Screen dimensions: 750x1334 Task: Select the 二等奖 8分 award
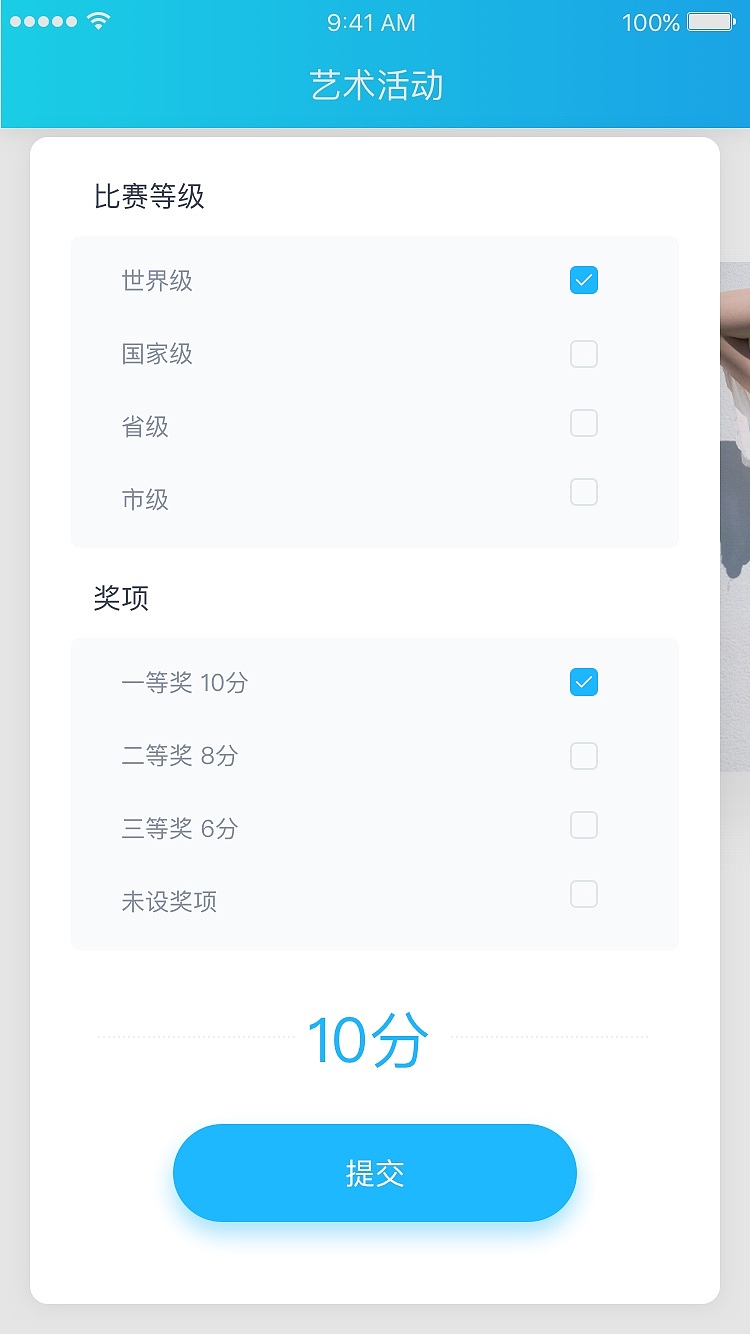point(584,755)
